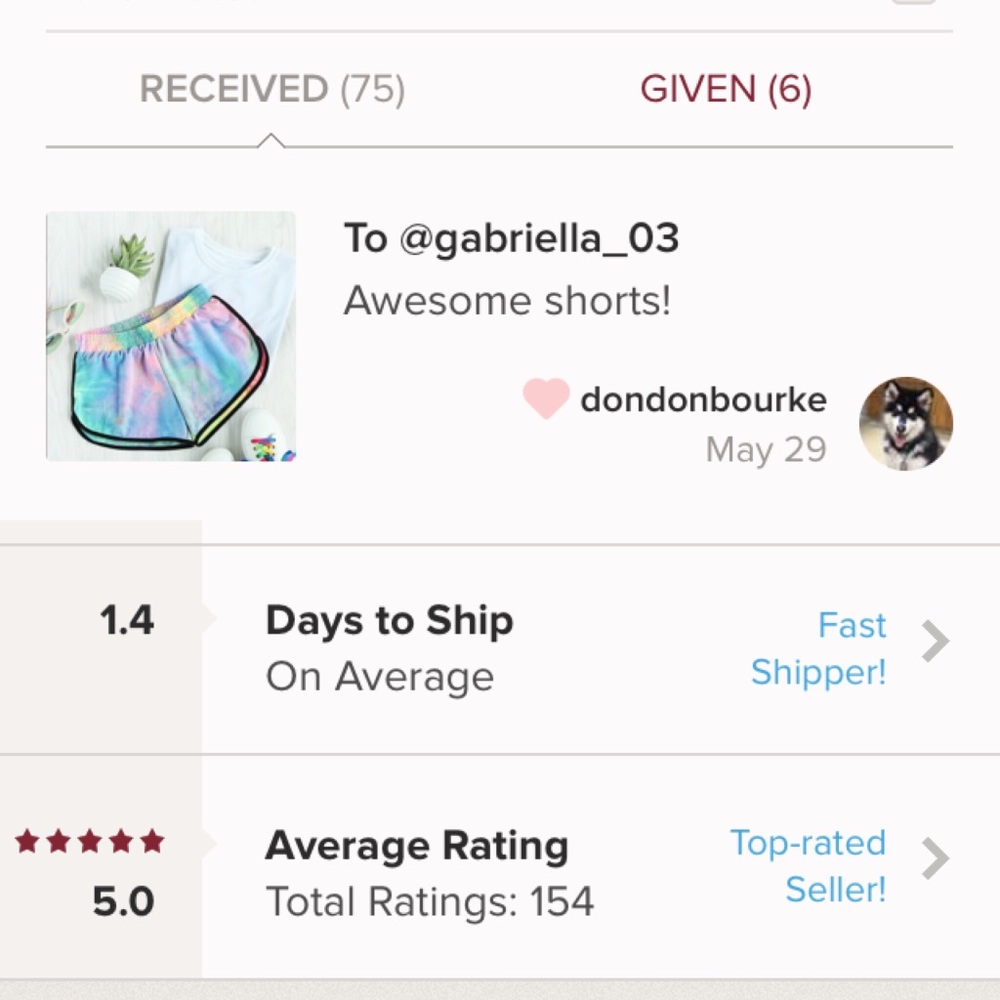Screen dimensions: 1000x1000
Task: View dondonbourke's profile picture
Action: pos(905,423)
